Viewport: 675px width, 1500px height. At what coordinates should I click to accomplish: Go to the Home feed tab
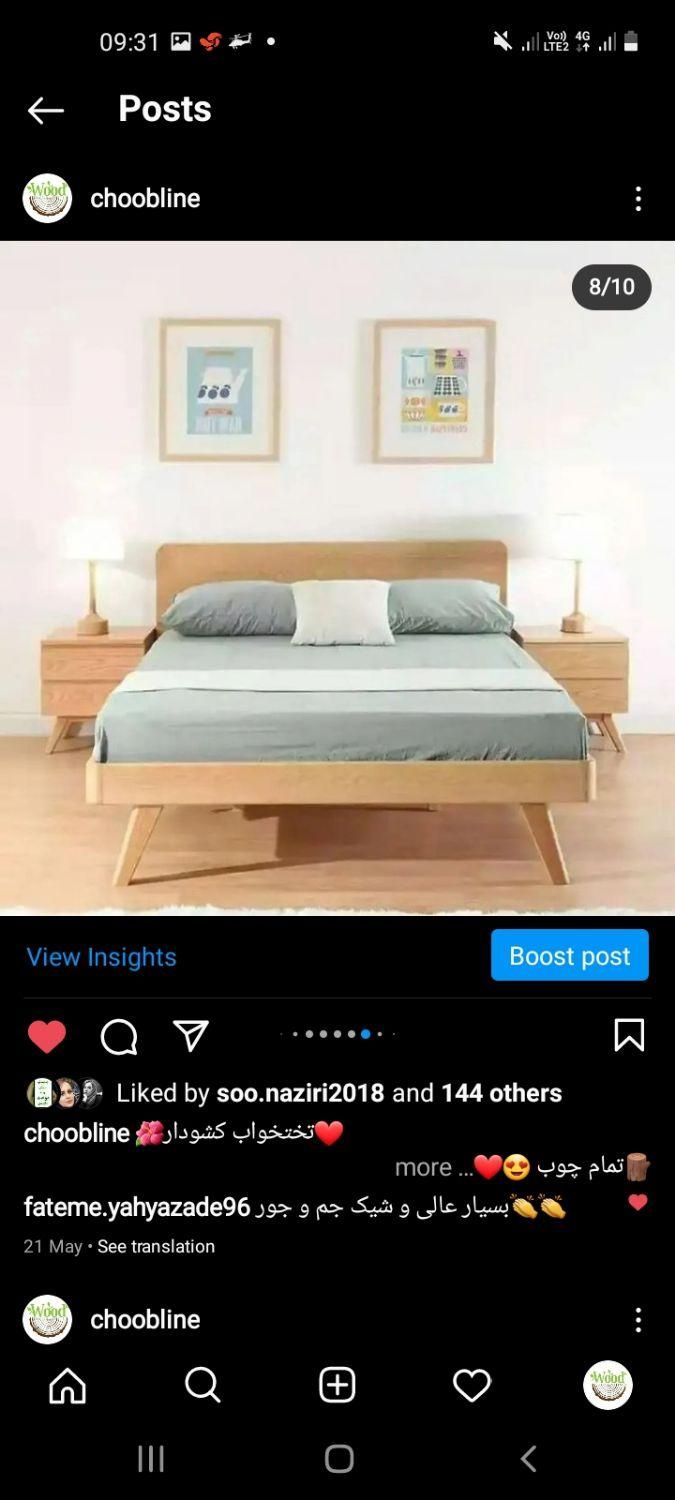coord(68,1385)
